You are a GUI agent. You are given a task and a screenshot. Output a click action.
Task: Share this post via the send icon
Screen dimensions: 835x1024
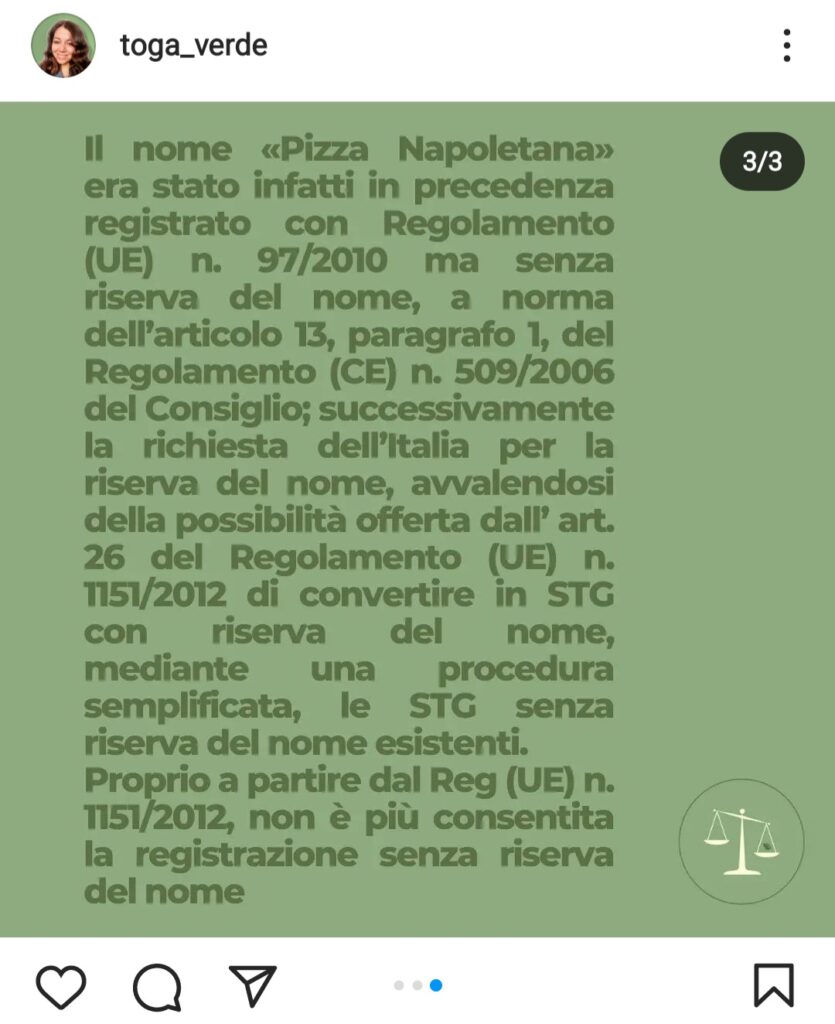point(253,985)
